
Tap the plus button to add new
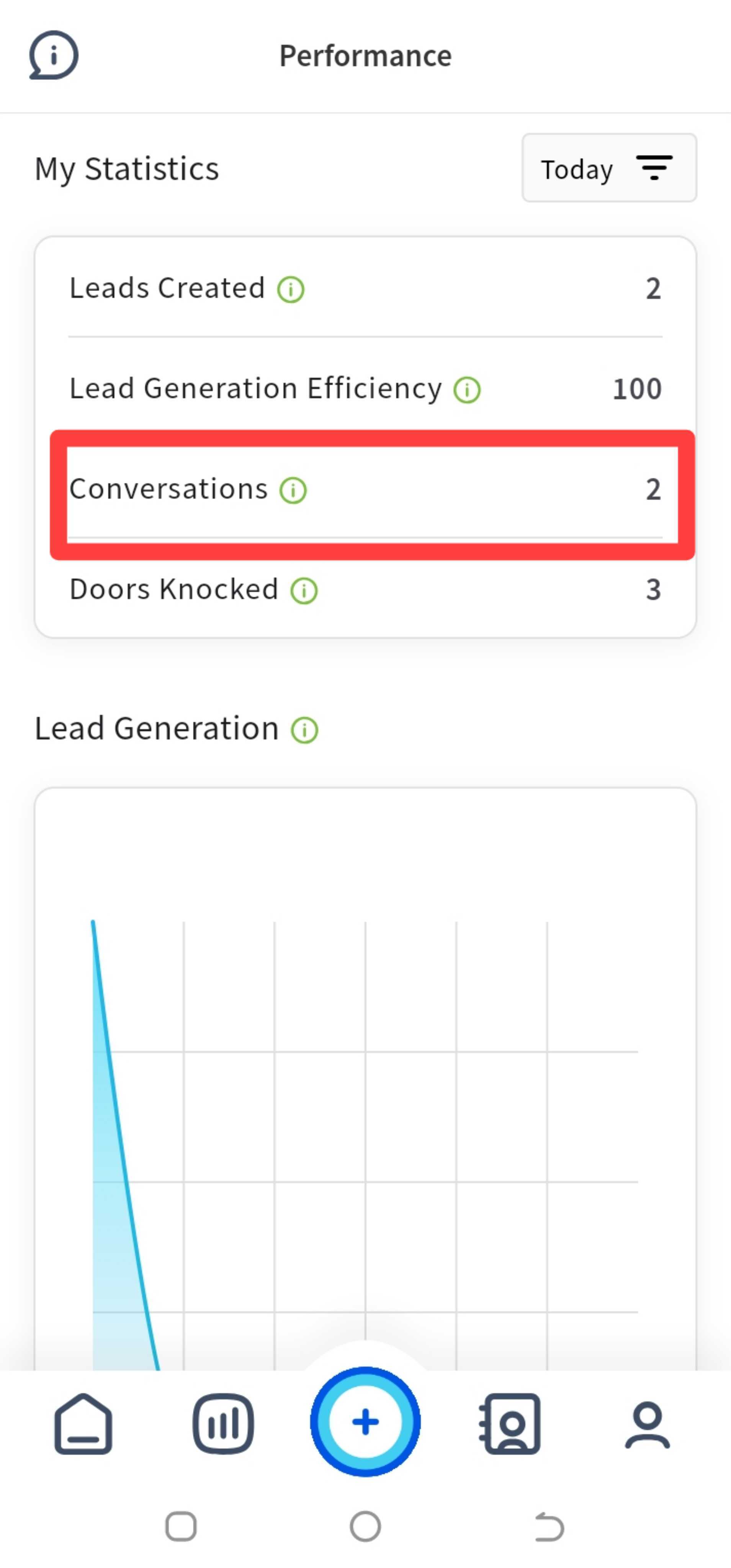[x=365, y=1422]
